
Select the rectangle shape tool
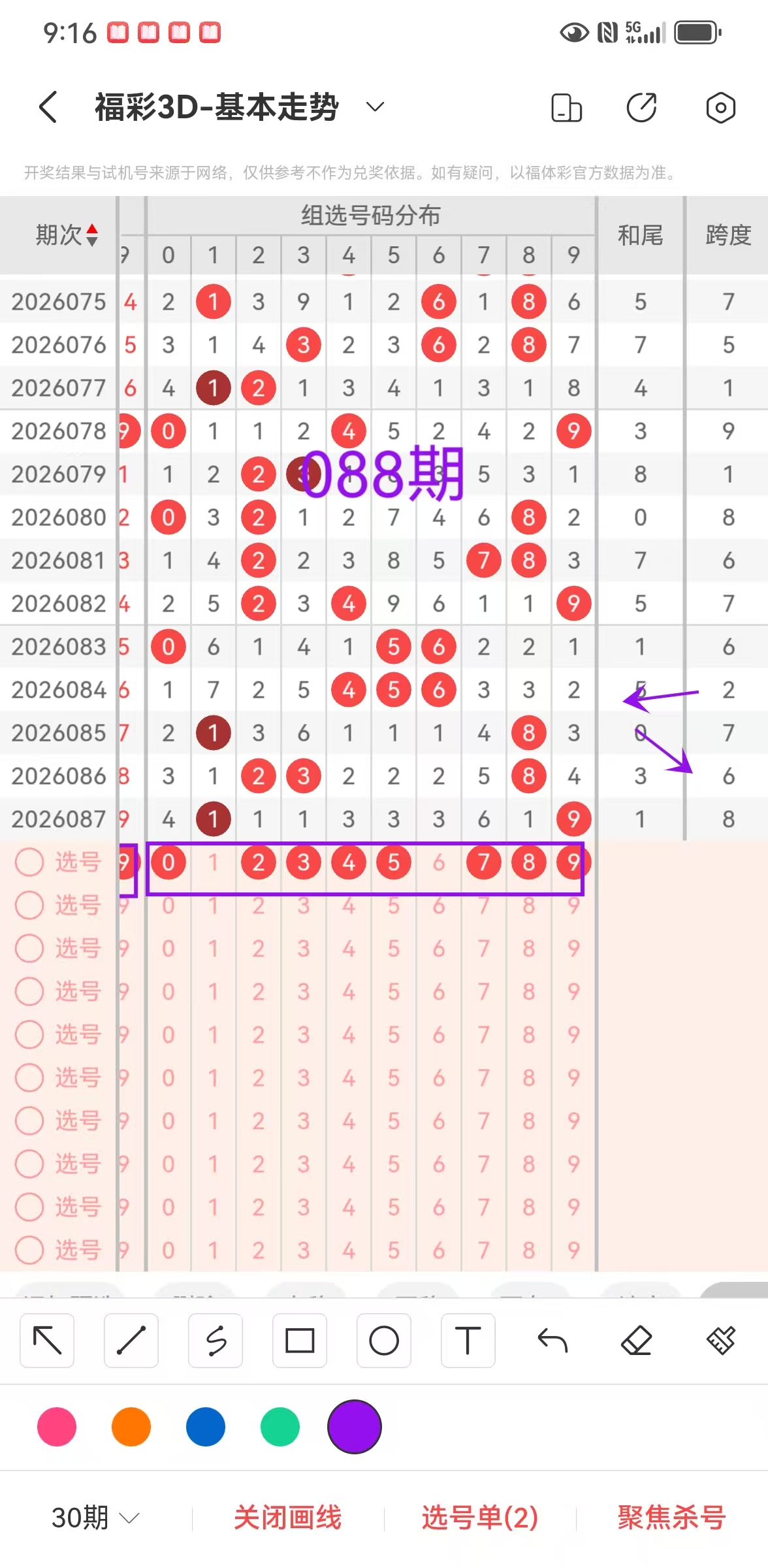click(300, 1341)
